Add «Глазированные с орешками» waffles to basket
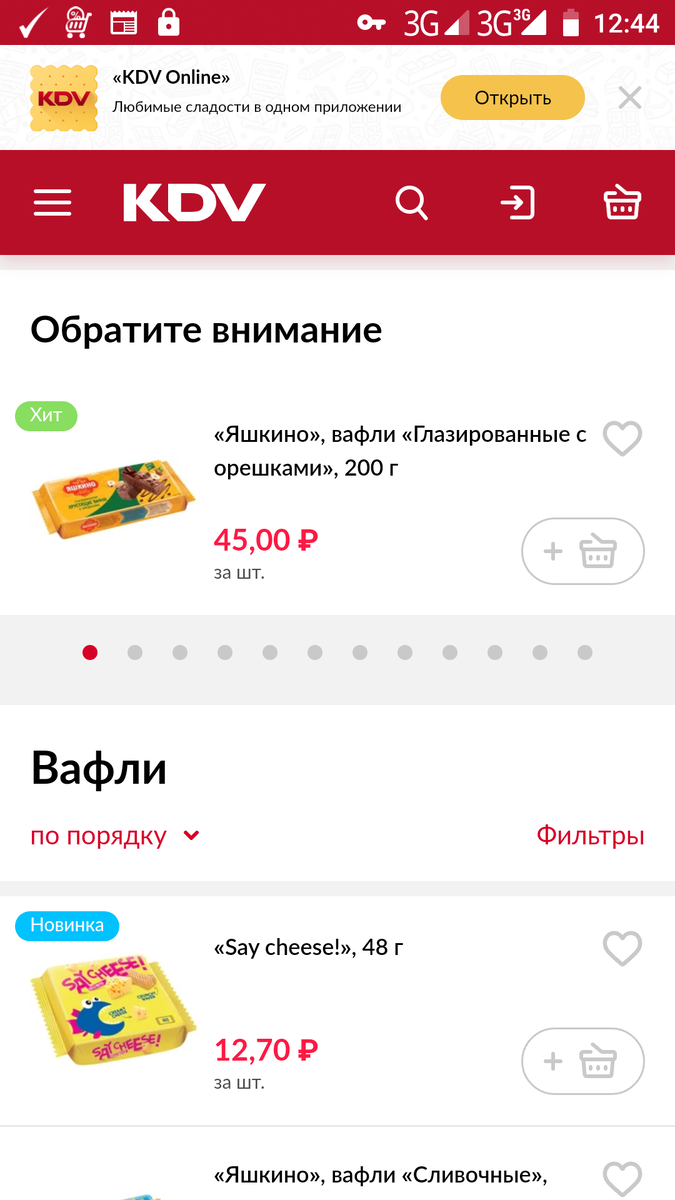The width and height of the screenshot is (675, 1200). (x=582, y=551)
